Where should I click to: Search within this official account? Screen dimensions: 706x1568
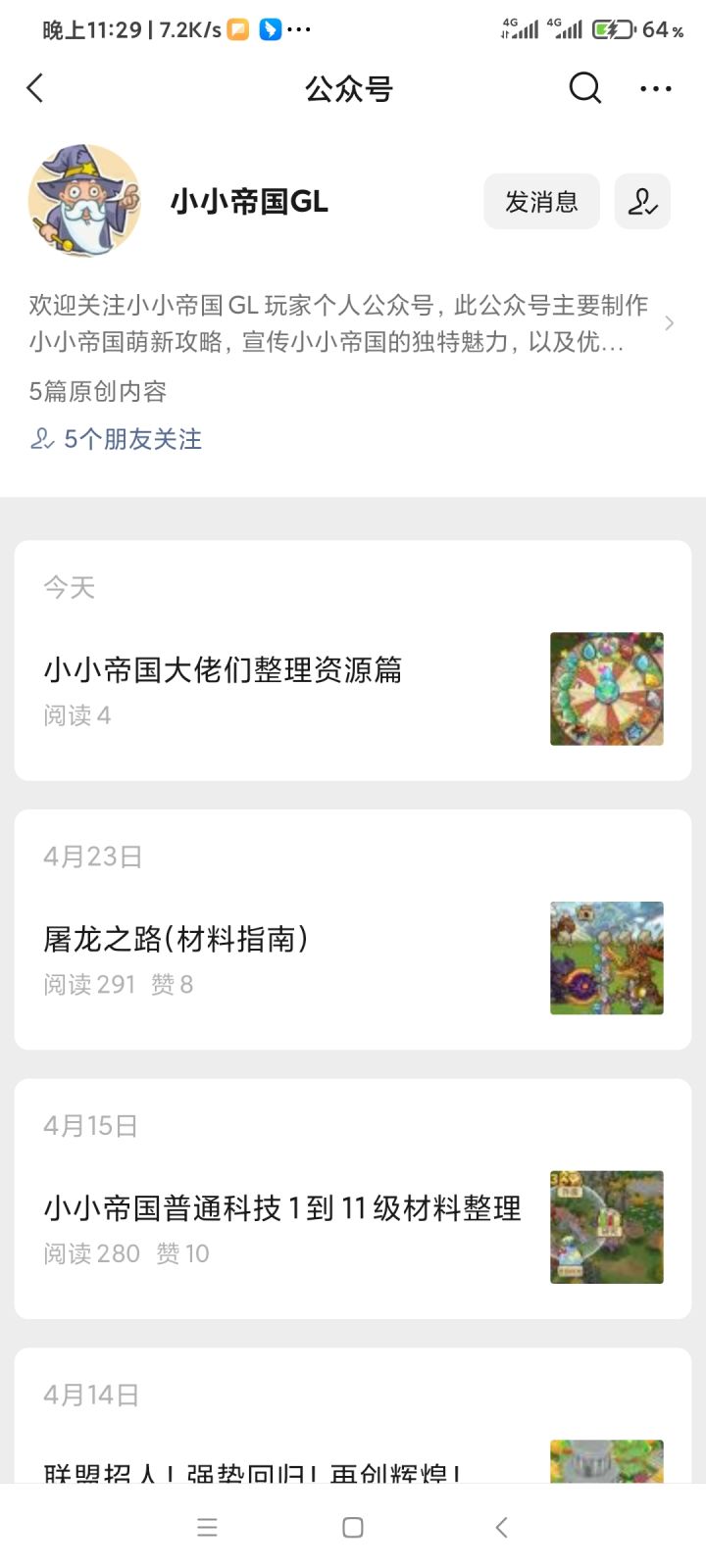pos(584,88)
